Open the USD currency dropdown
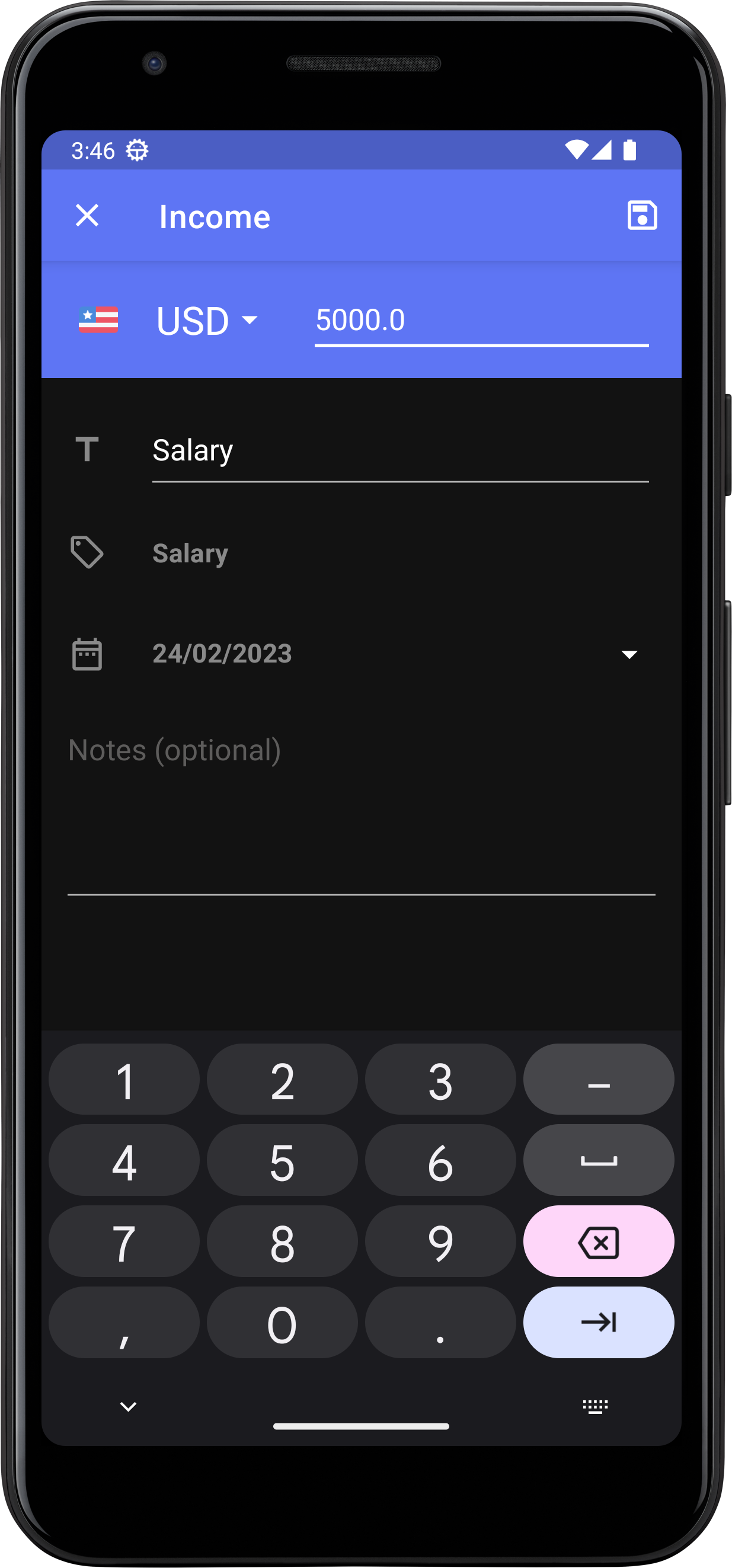Viewport: 732px width, 1568px height. pyautogui.click(x=207, y=320)
